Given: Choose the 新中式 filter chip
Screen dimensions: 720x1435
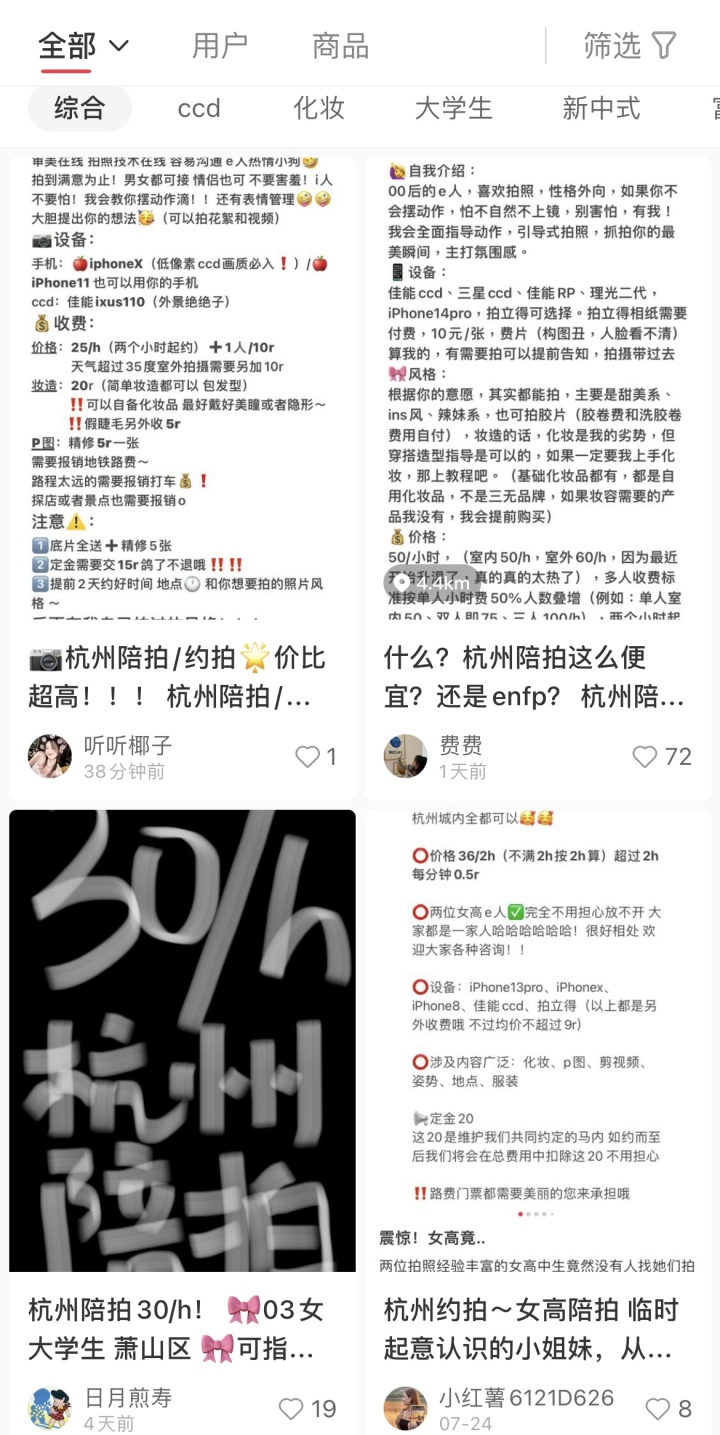Looking at the screenshot, I should tap(600, 108).
